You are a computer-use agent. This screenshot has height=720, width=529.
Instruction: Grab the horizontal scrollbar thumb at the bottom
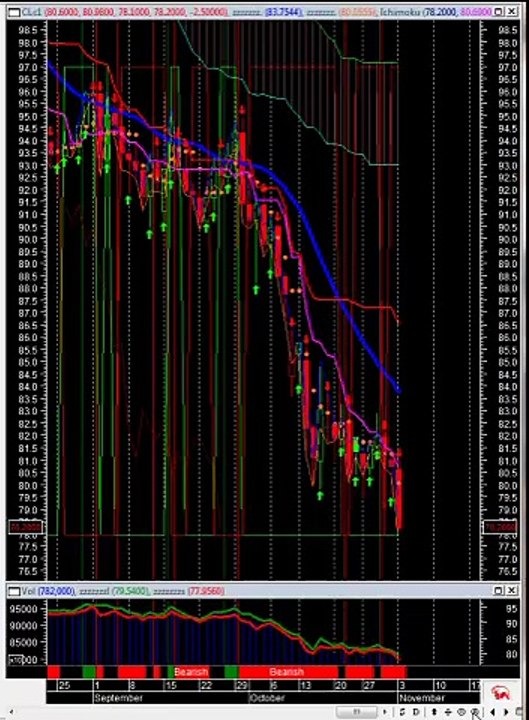point(356,712)
